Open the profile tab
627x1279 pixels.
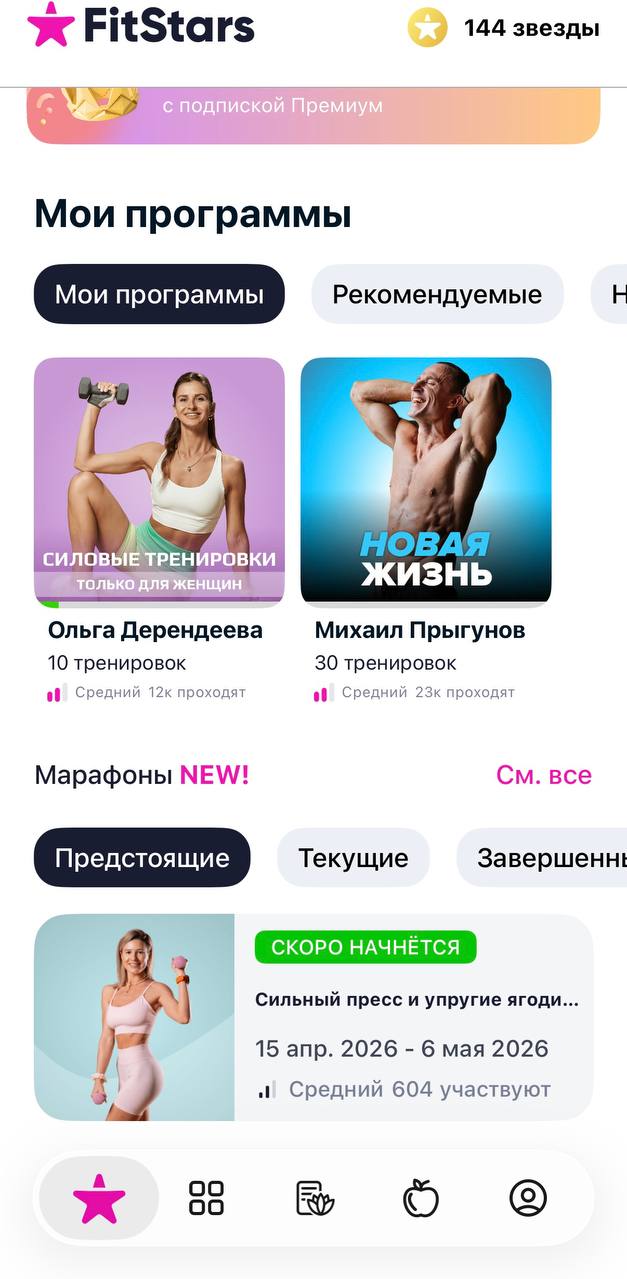click(528, 1198)
